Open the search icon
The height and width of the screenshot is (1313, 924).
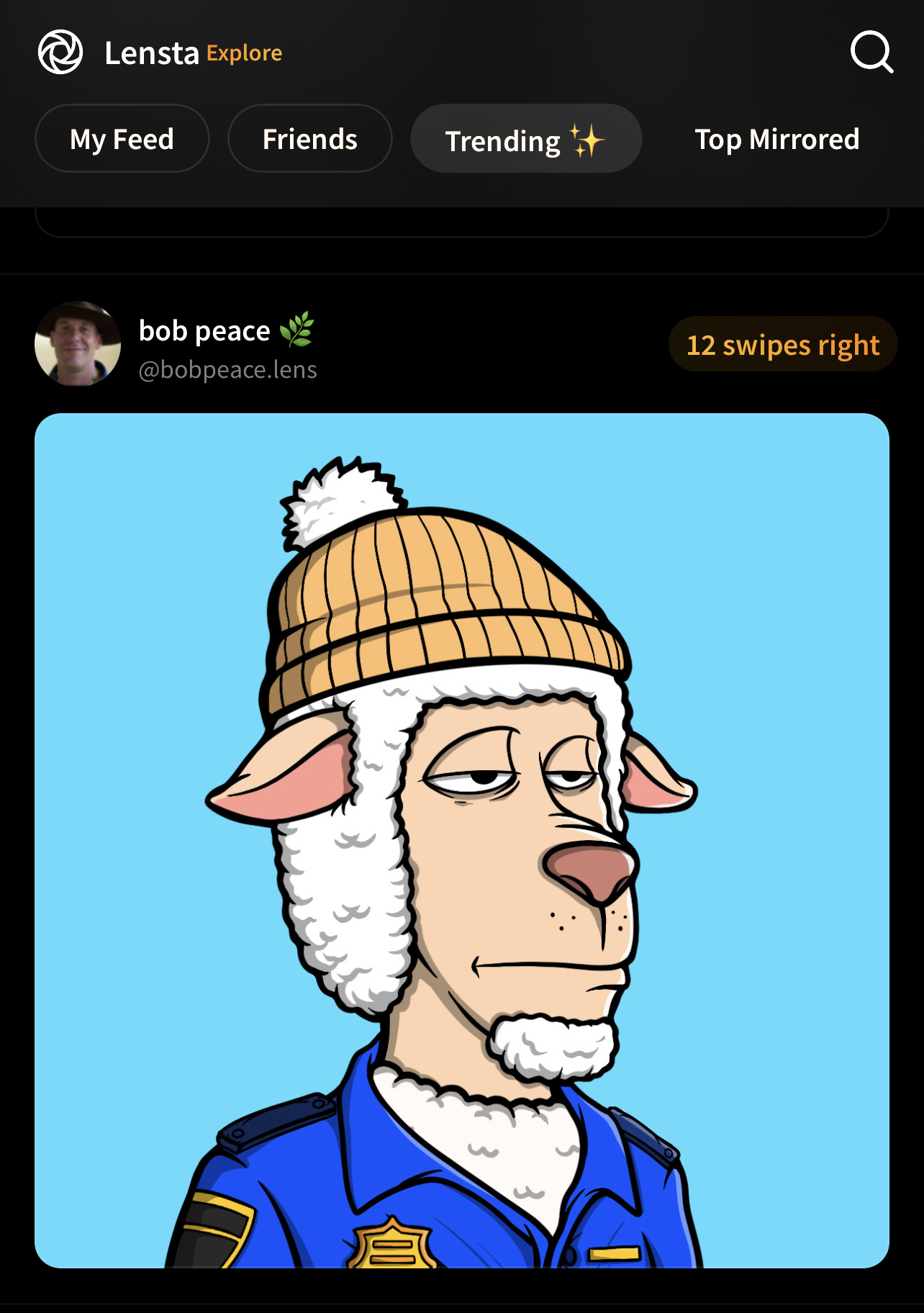point(871,52)
